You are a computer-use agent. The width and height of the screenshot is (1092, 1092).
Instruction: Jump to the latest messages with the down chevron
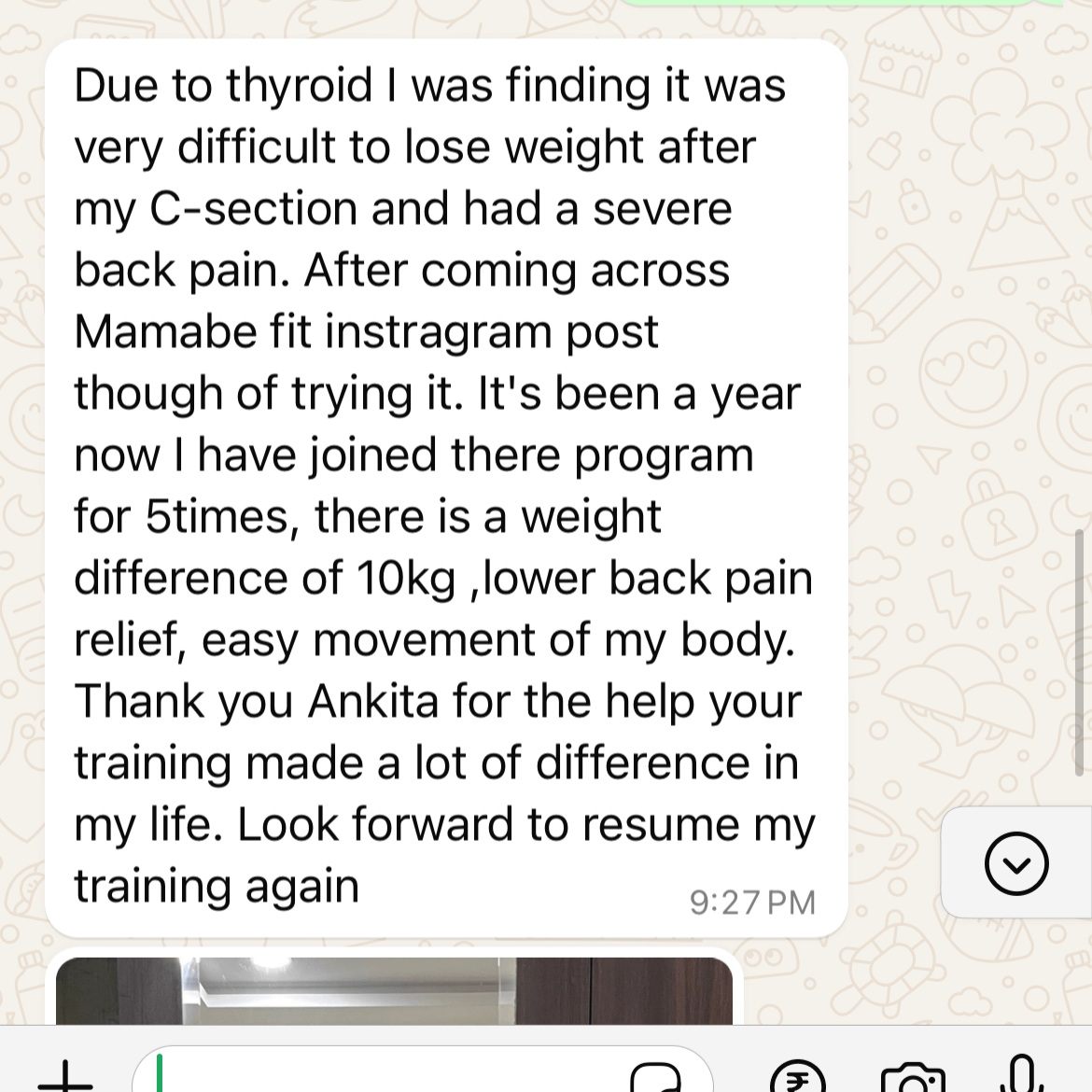point(1015,863)
